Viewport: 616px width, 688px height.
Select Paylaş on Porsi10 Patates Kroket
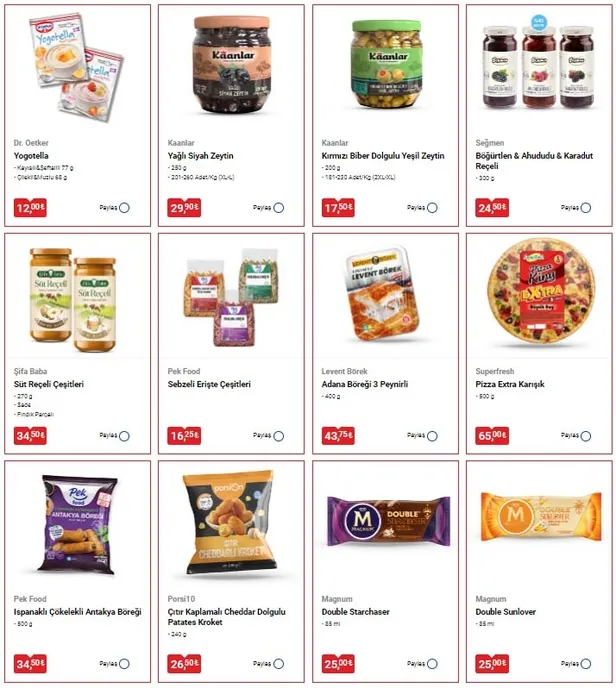pos(278,664)
